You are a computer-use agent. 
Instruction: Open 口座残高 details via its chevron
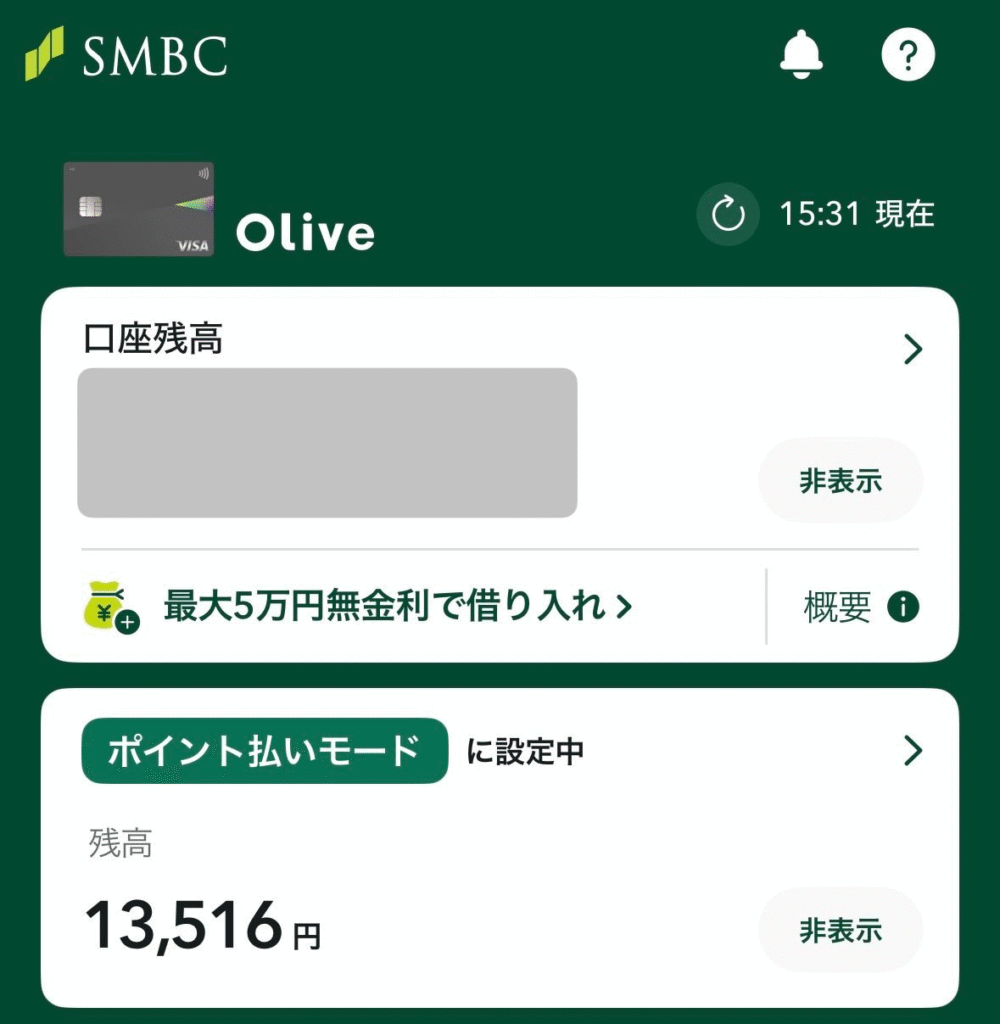[x=912, y=350]
